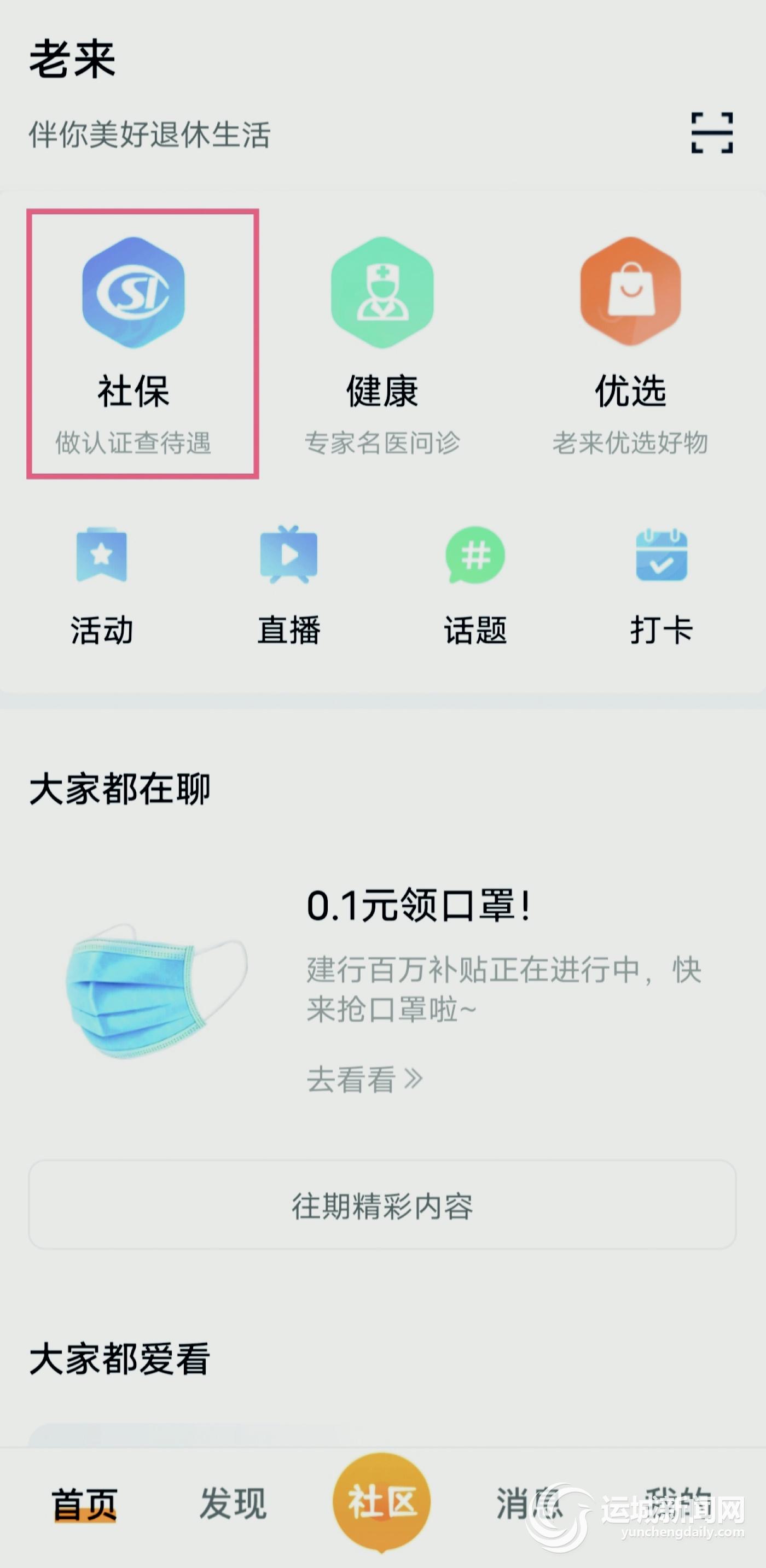Open 打卡 daily check-in
This screenshot has width=766, height=1568.
661,584
